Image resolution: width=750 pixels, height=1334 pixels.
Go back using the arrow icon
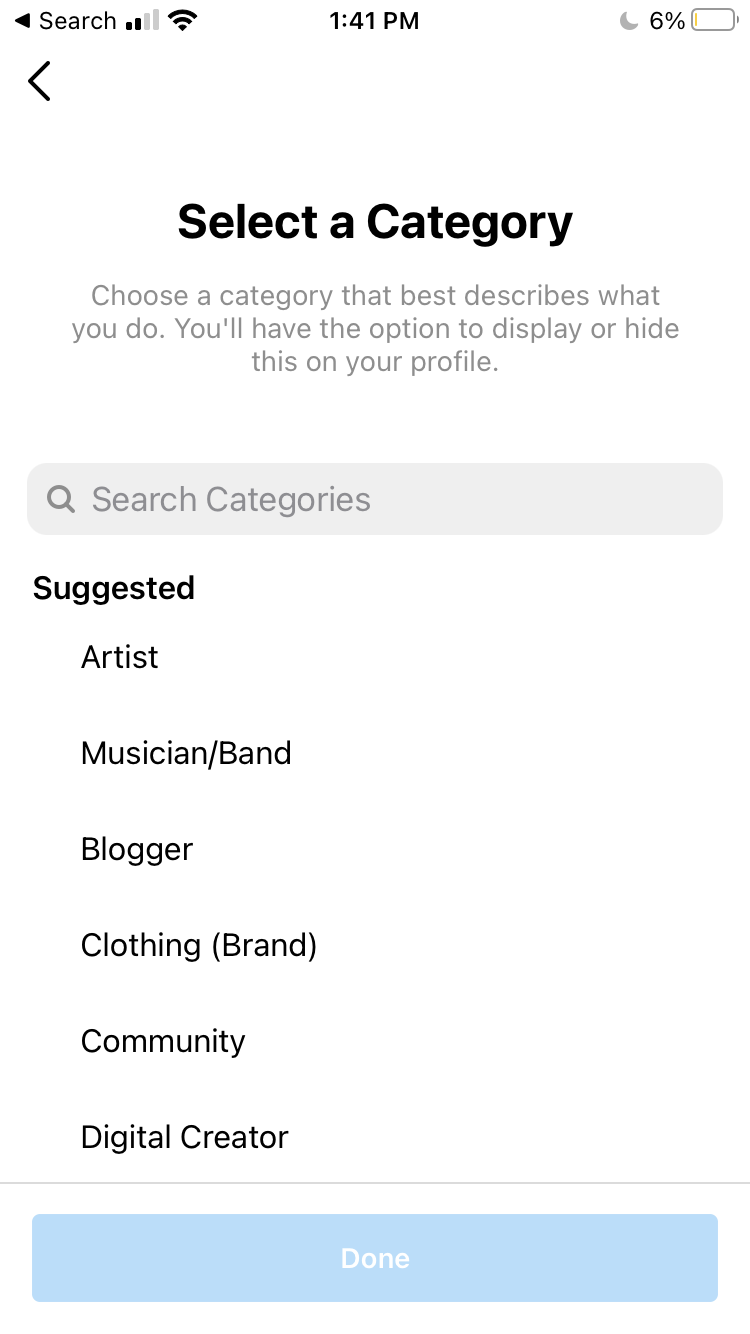(x=40, y=81)
